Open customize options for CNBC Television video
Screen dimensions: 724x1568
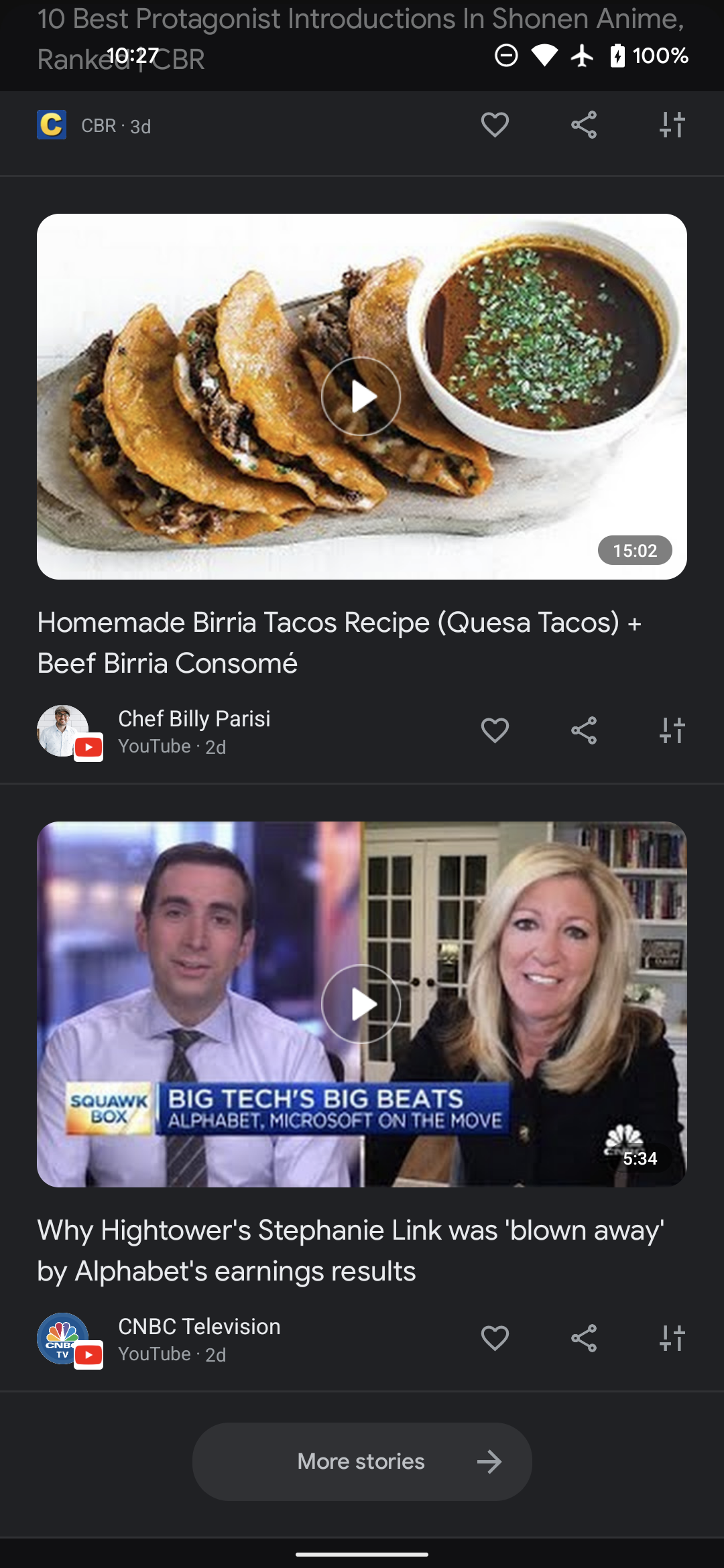coord(672,1338)
